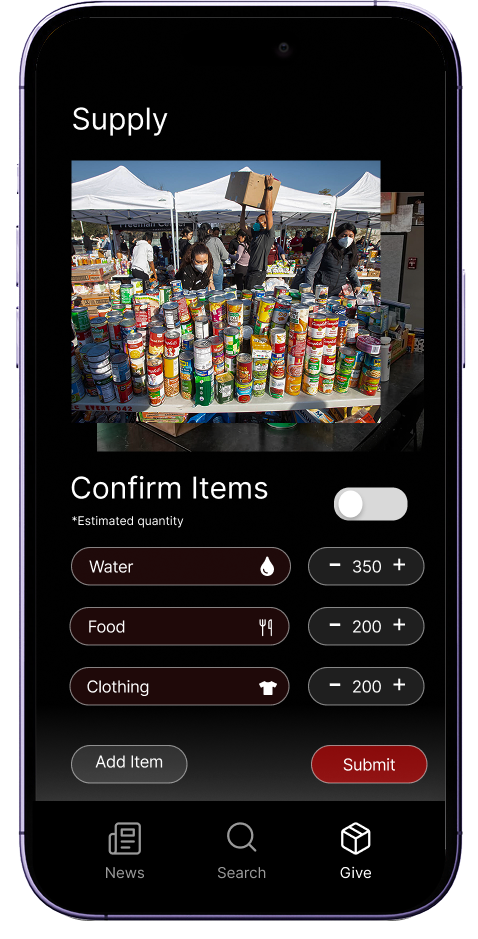
Task: Select the Clothing item field
Action: coord(180,686)
